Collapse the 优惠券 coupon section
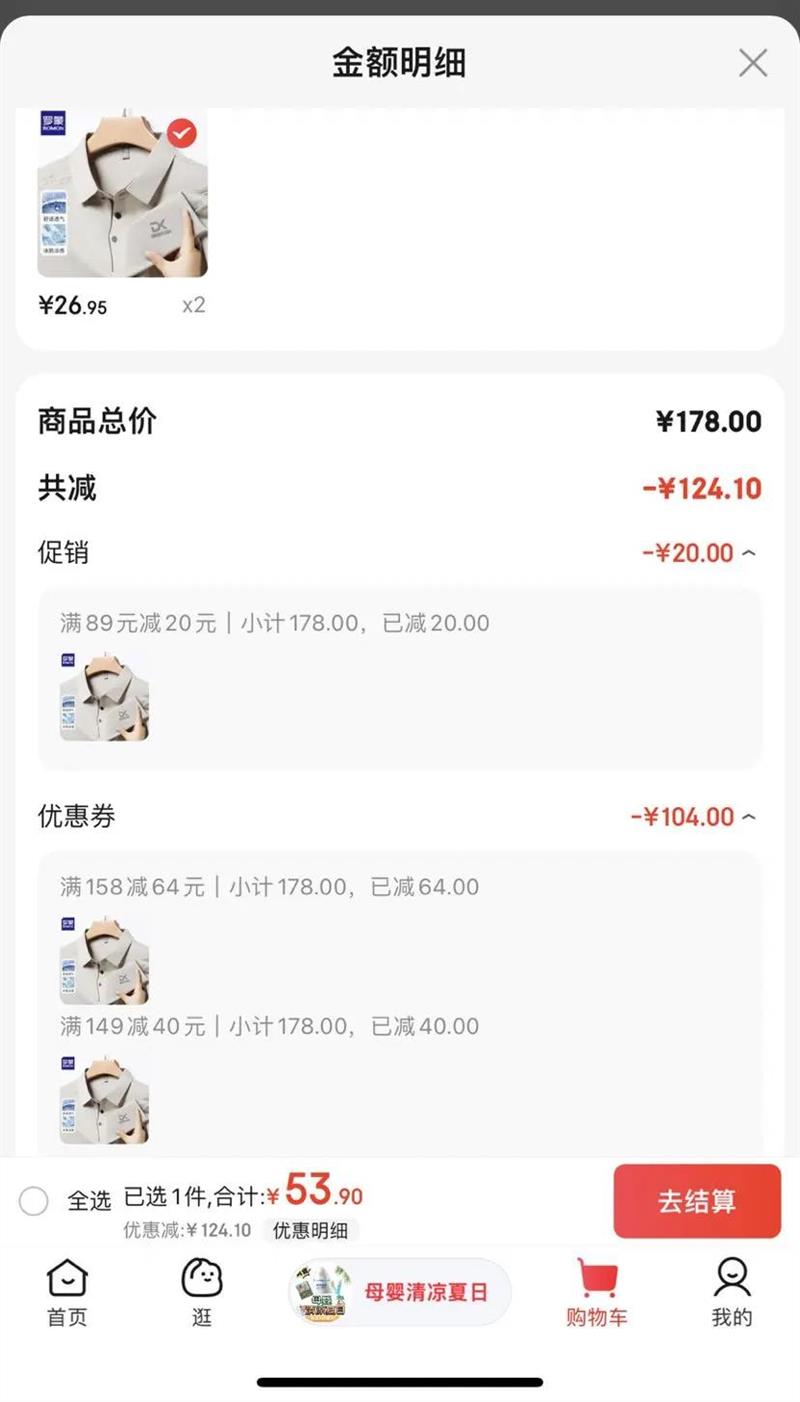 click(749, 817)
